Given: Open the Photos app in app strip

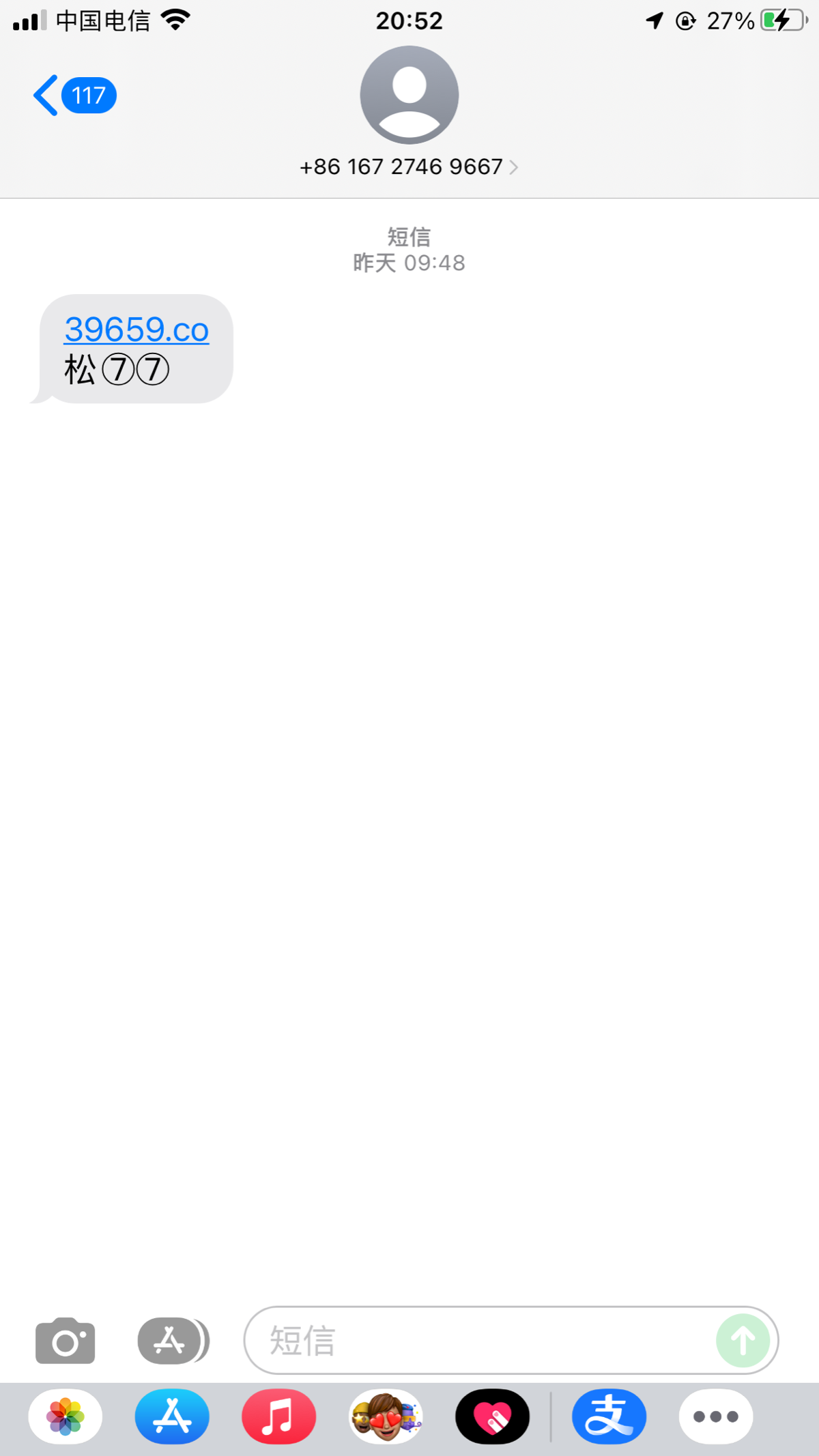Looking at the screenshot, I should pyautogui.click(x=66, y=1416).
